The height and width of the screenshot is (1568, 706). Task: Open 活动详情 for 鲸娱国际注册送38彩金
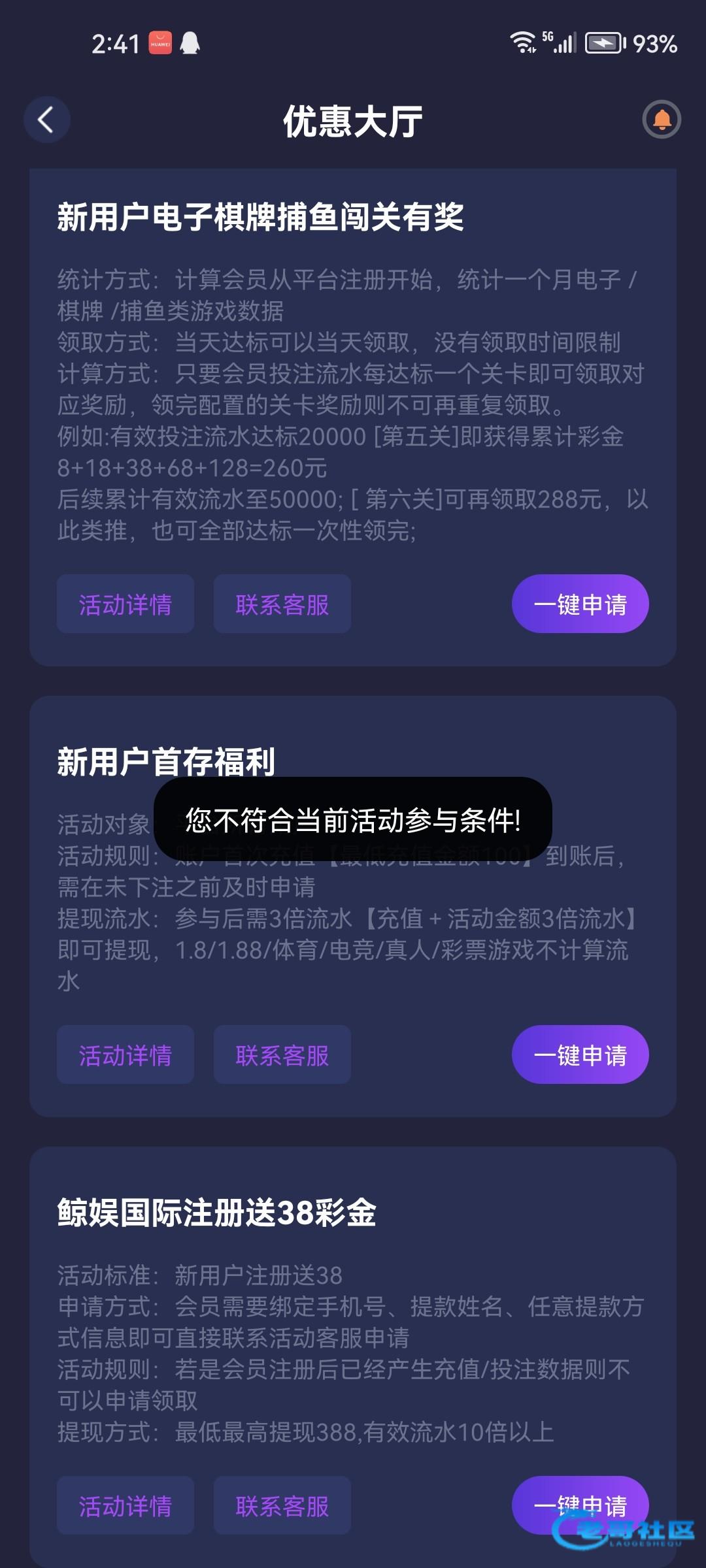click(x=125, y=1505)
